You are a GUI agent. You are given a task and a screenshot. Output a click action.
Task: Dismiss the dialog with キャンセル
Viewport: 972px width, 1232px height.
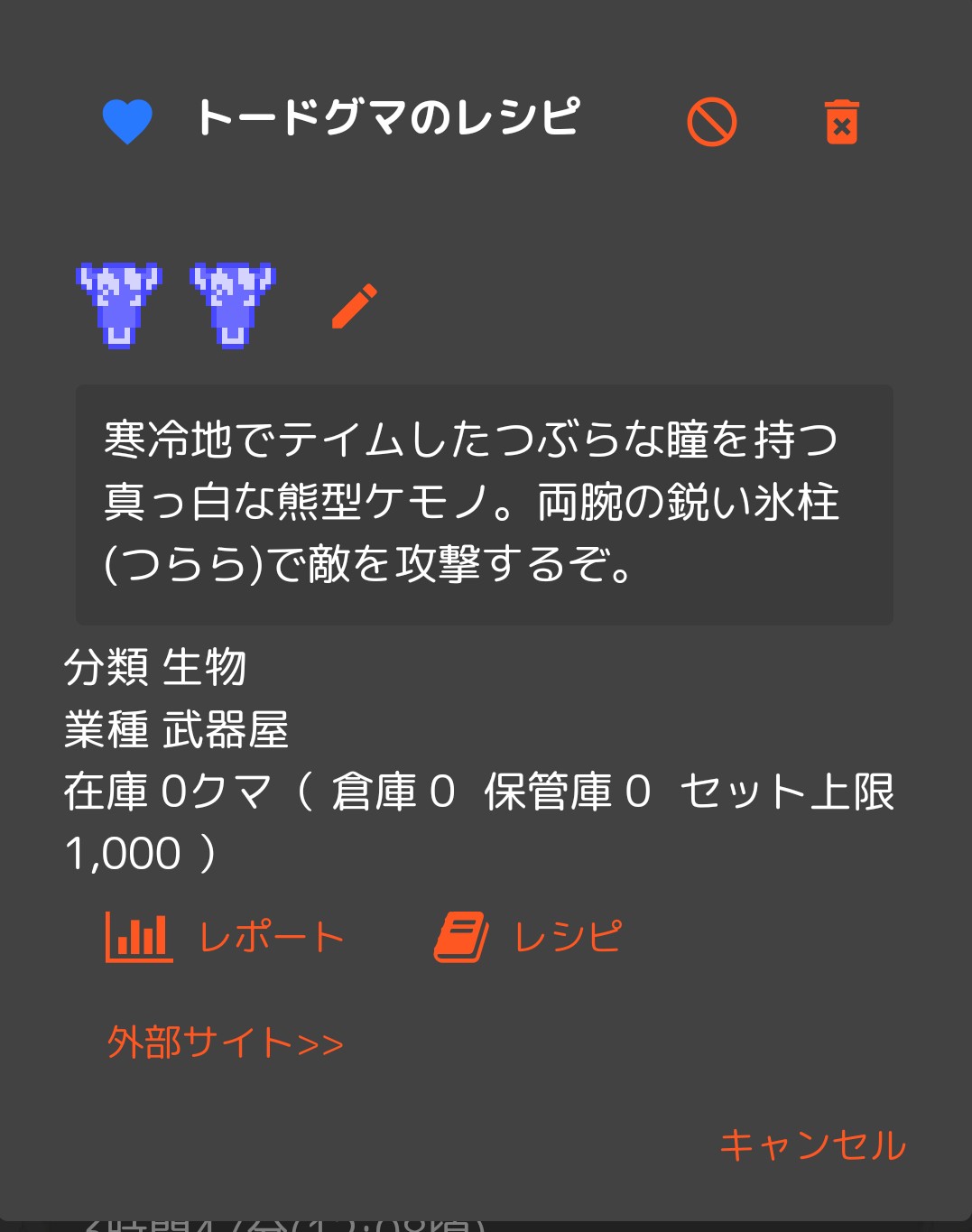(x=812, y=1144)
